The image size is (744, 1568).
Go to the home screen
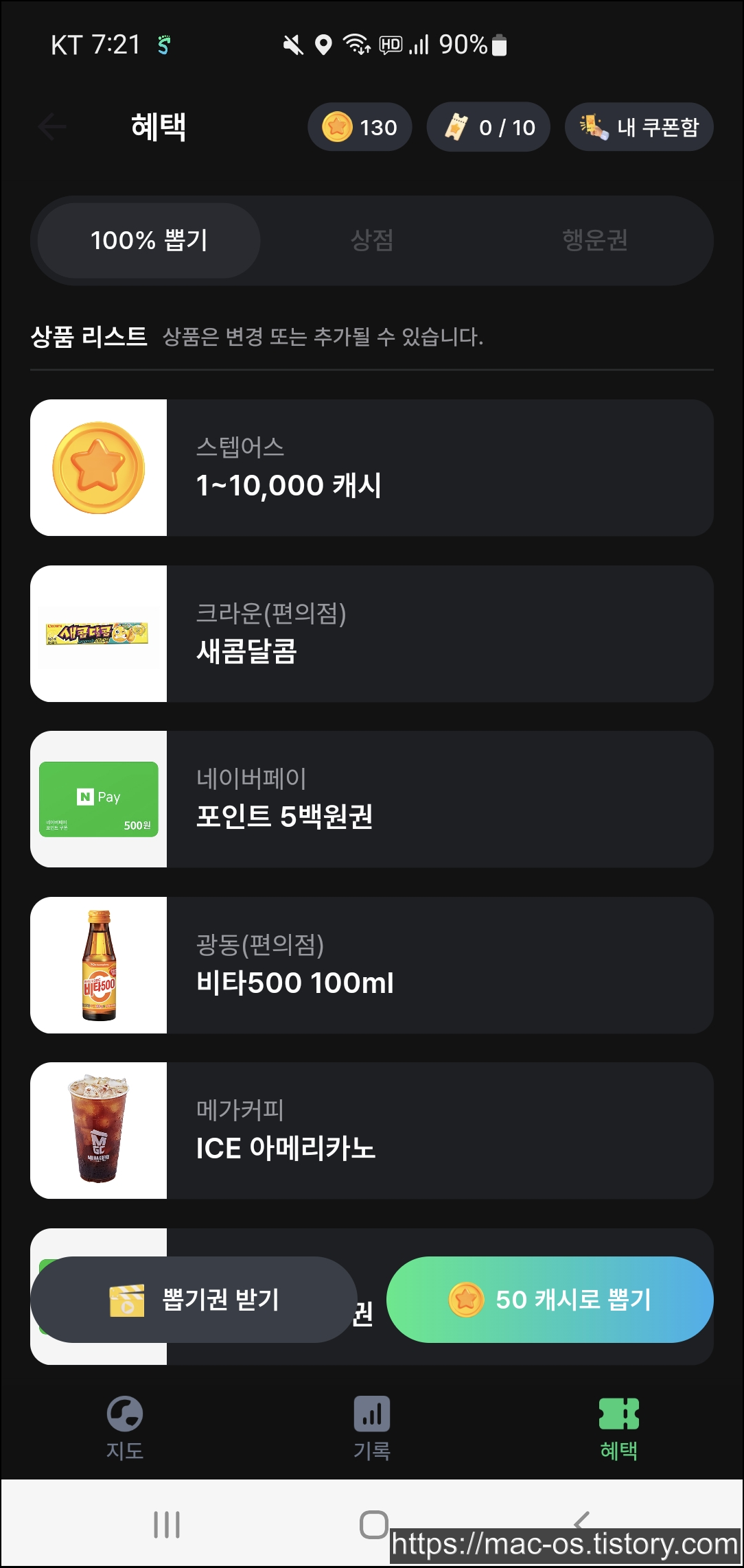click(374, 1524)
